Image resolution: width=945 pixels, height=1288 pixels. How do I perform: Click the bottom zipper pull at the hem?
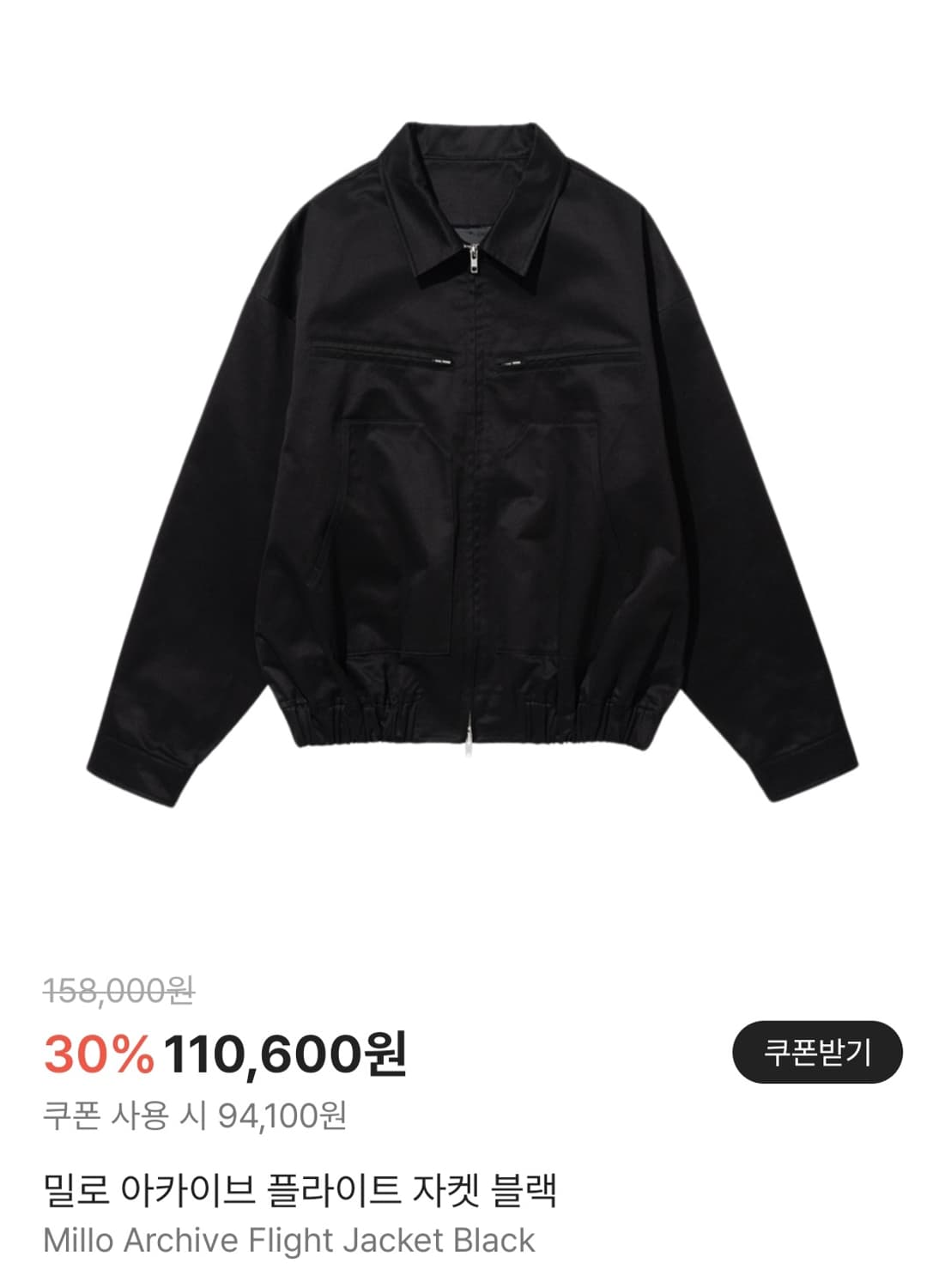click(470, 747)
